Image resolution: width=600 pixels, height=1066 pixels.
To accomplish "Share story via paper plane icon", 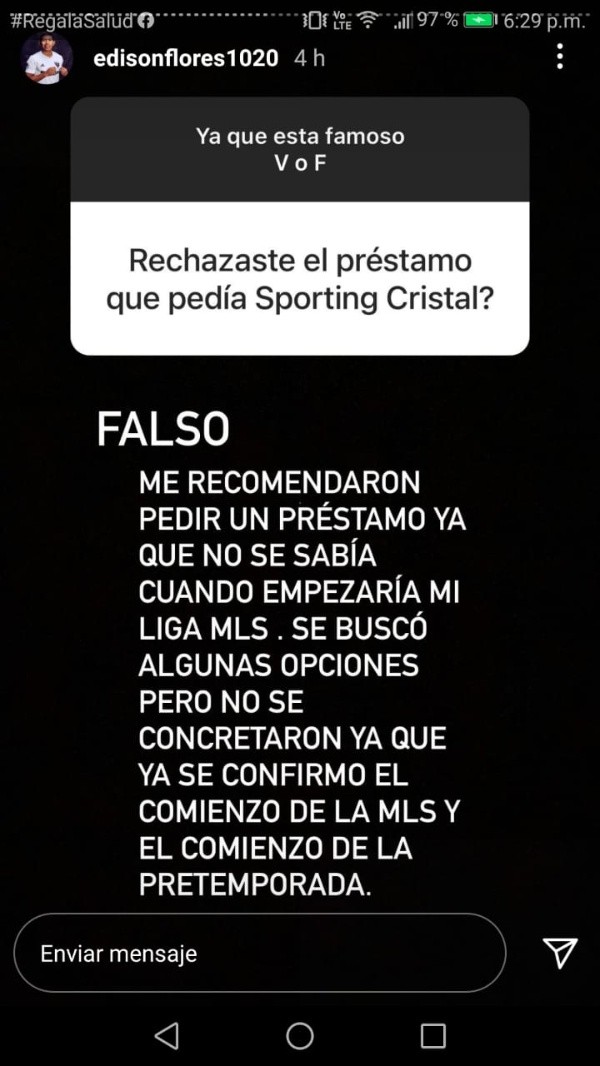I will point(559,953).
